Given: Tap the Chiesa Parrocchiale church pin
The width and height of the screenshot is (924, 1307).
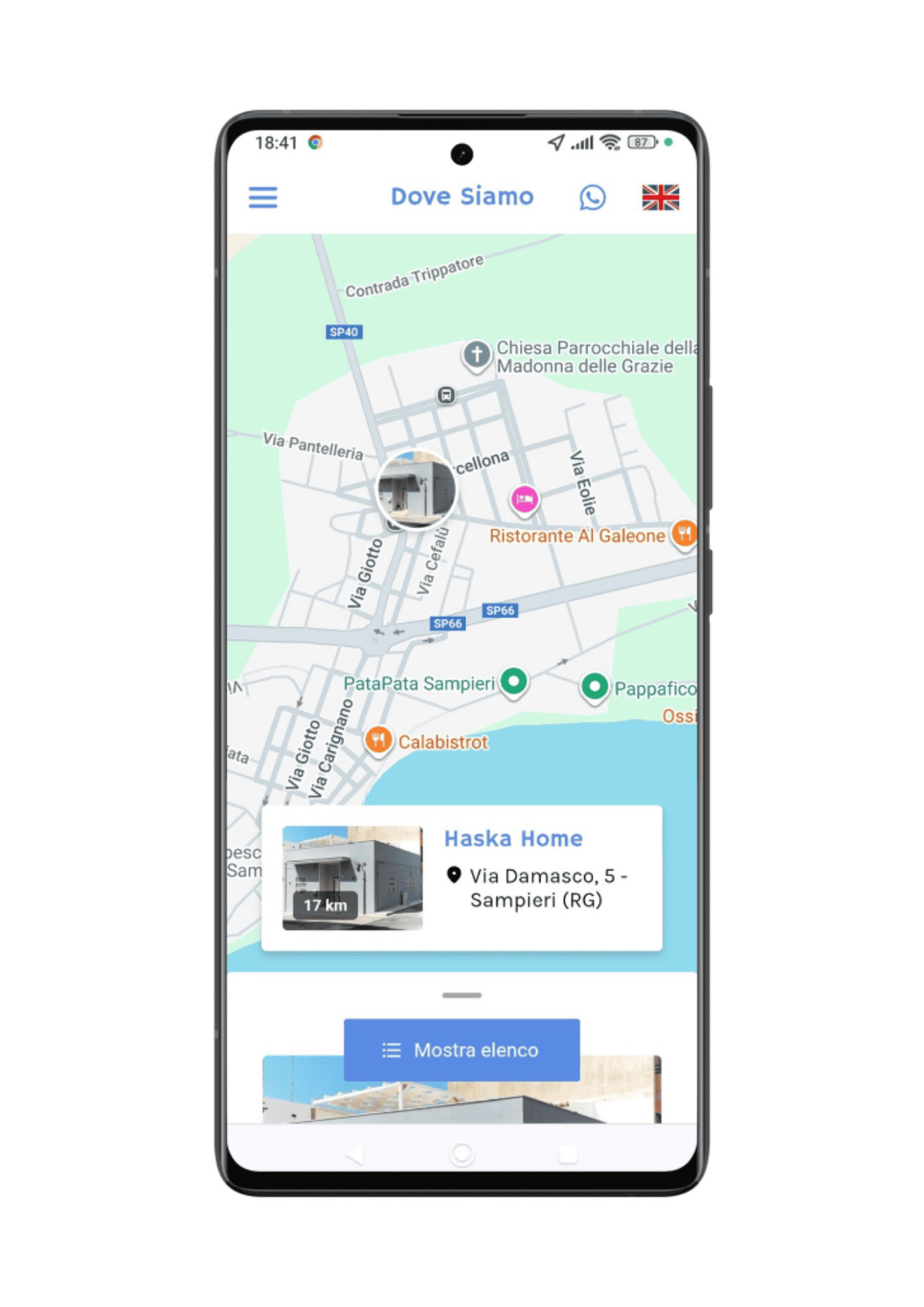Looking at the screenshot, I should 477,355.
